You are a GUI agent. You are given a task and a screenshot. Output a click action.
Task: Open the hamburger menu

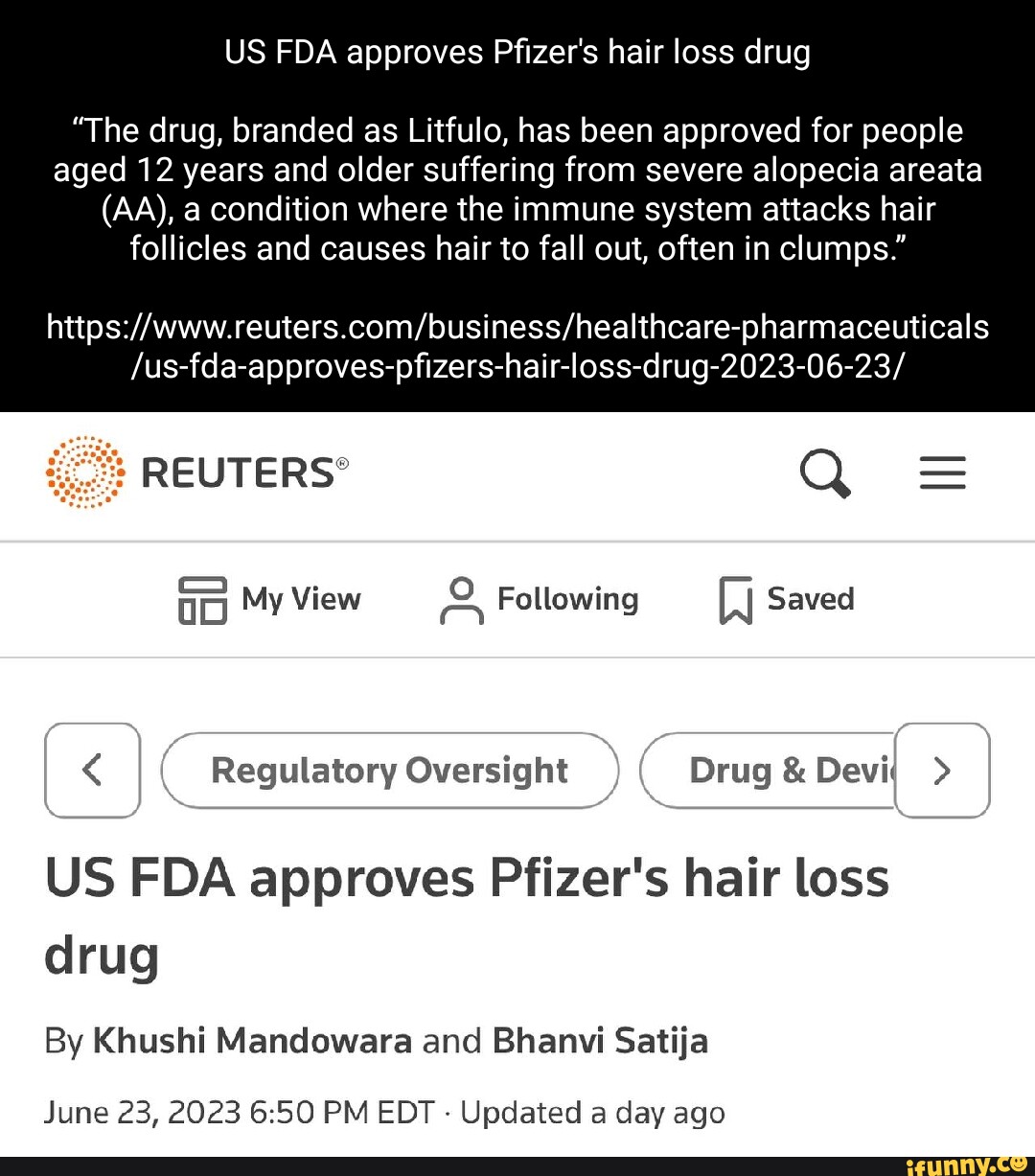942,473
